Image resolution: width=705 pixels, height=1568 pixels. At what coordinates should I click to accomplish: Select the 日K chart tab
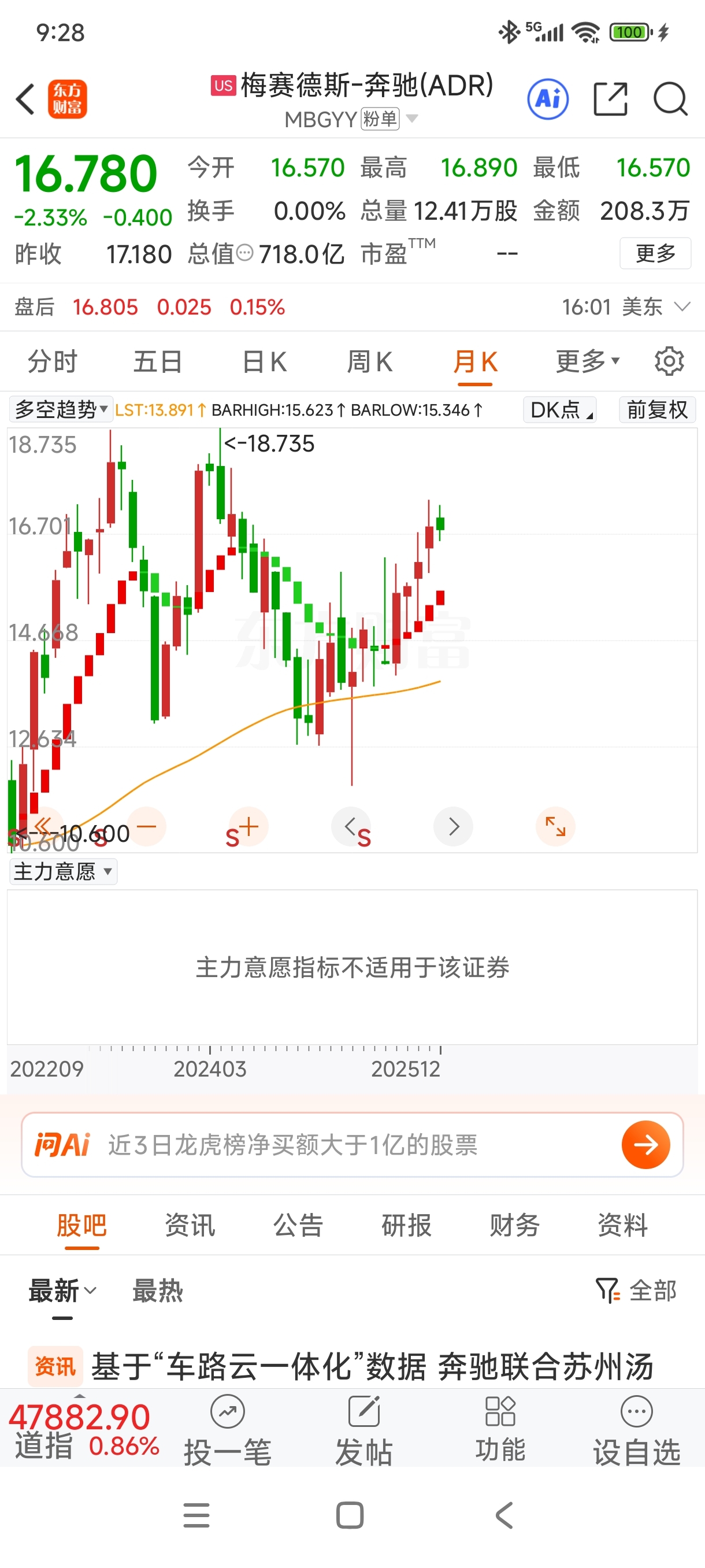(264, 361)
